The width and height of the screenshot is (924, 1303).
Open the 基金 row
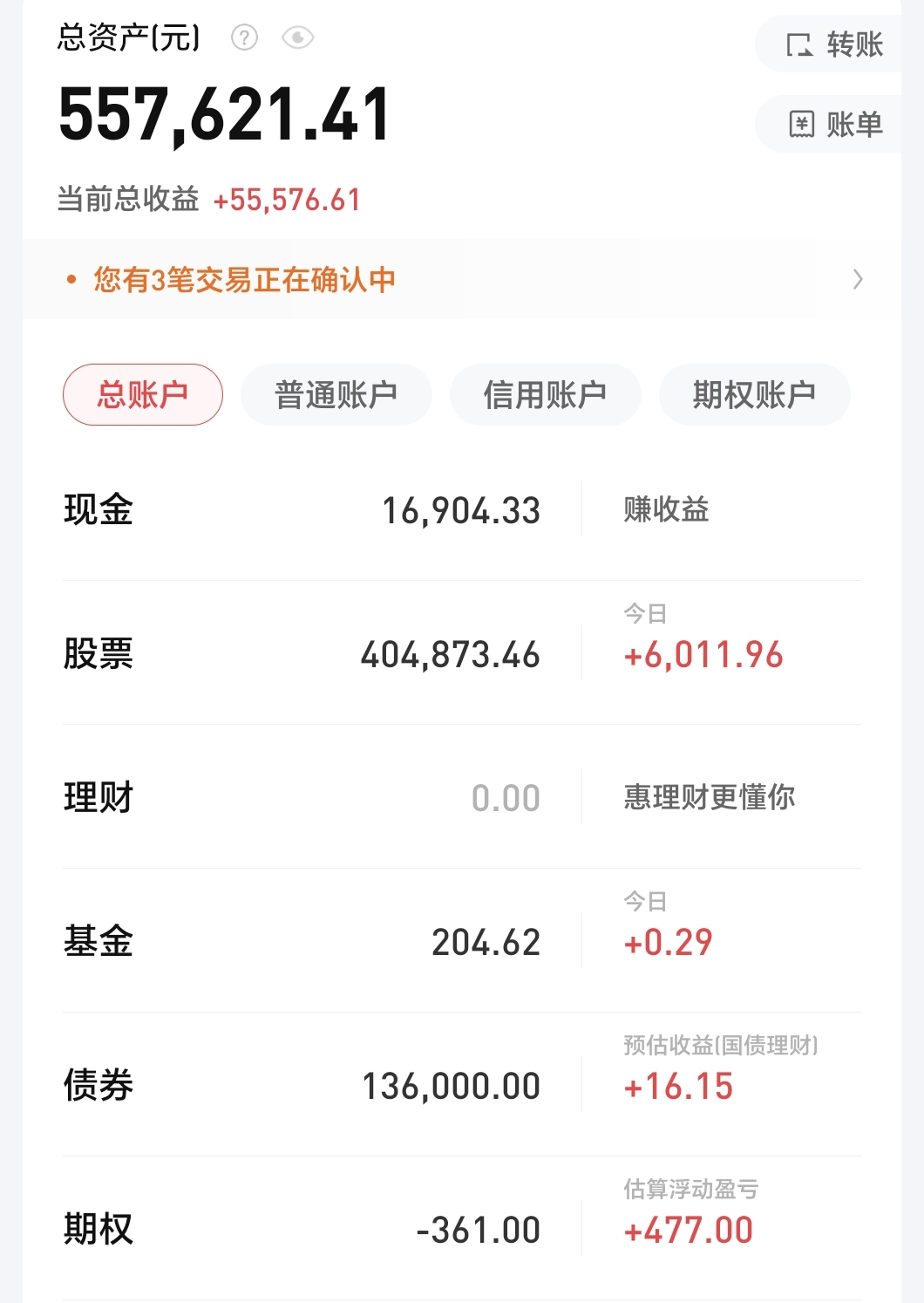305,942
